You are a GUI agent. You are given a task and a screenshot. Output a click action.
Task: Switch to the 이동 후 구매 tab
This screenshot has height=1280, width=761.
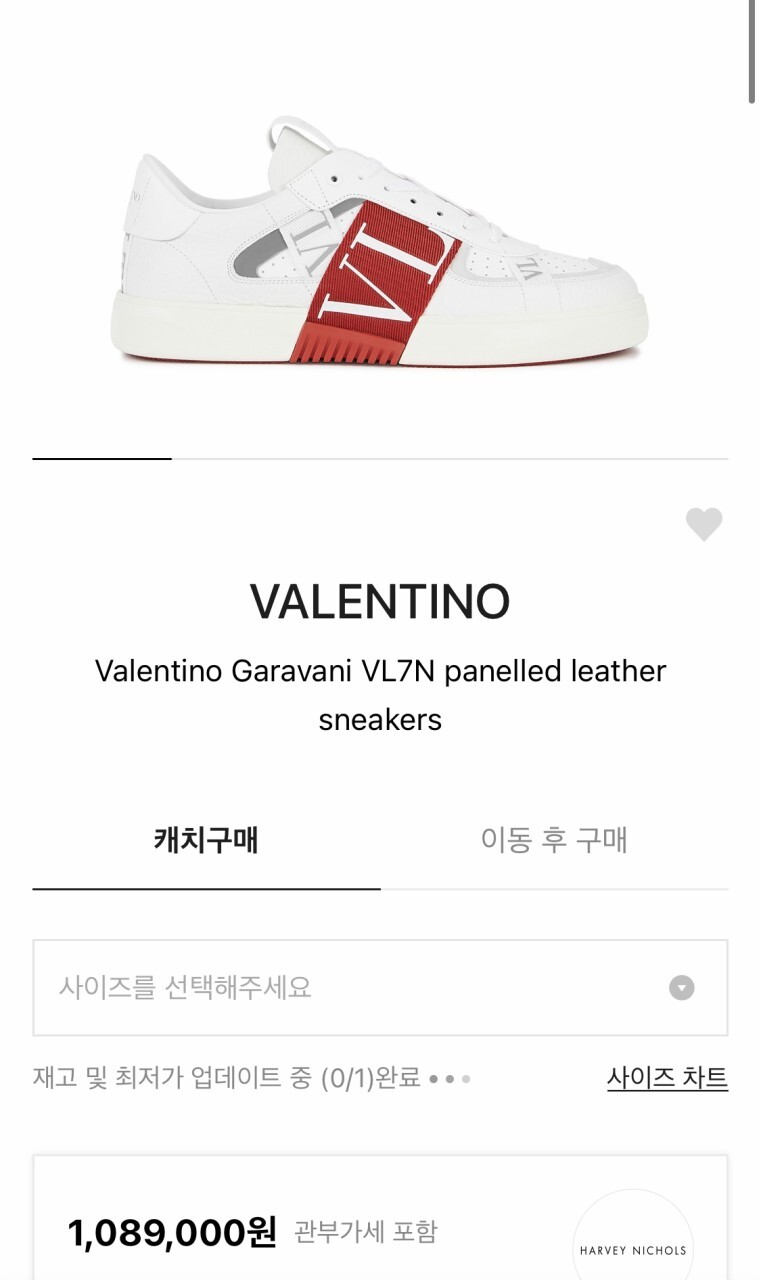[554, 840]
